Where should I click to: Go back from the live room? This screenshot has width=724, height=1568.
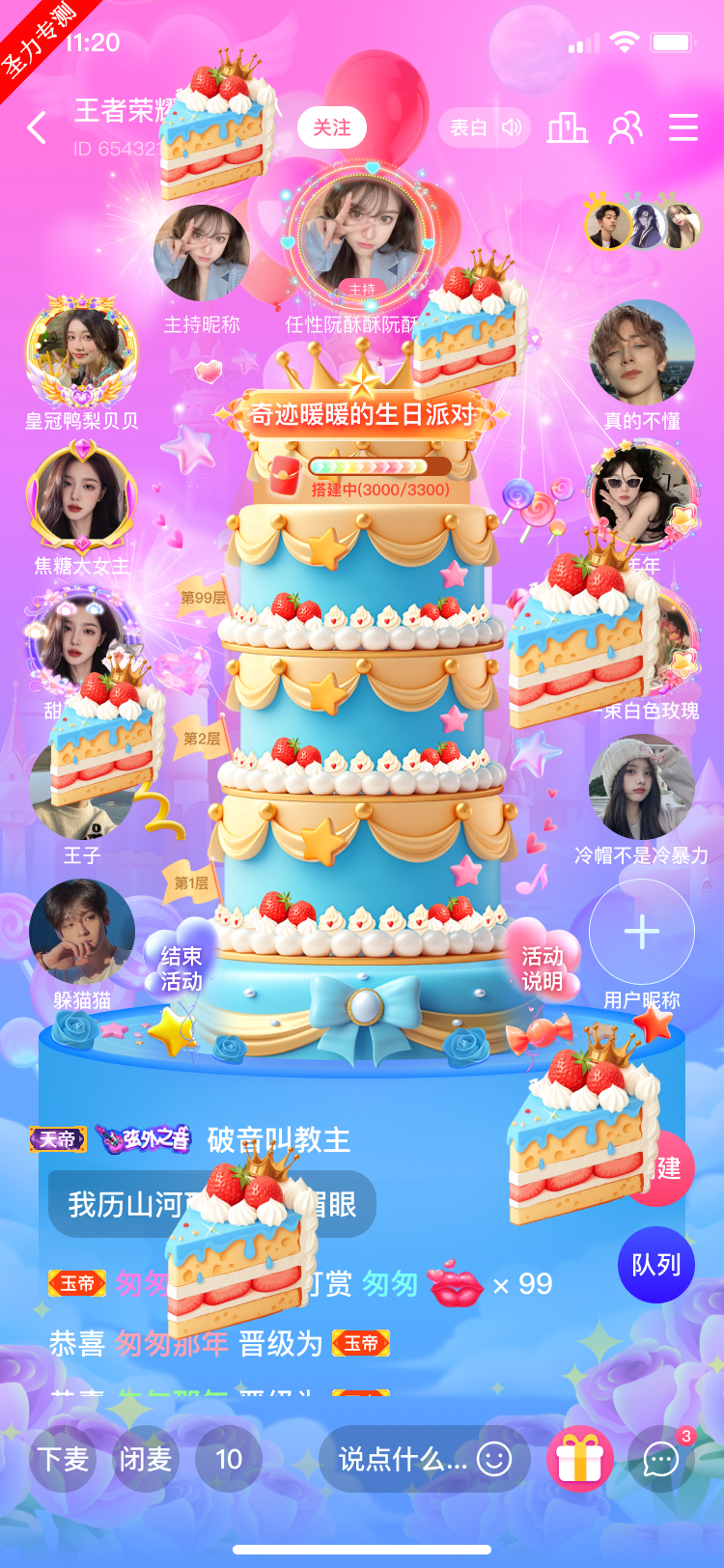pyautogui.click(x=37, y=127)
